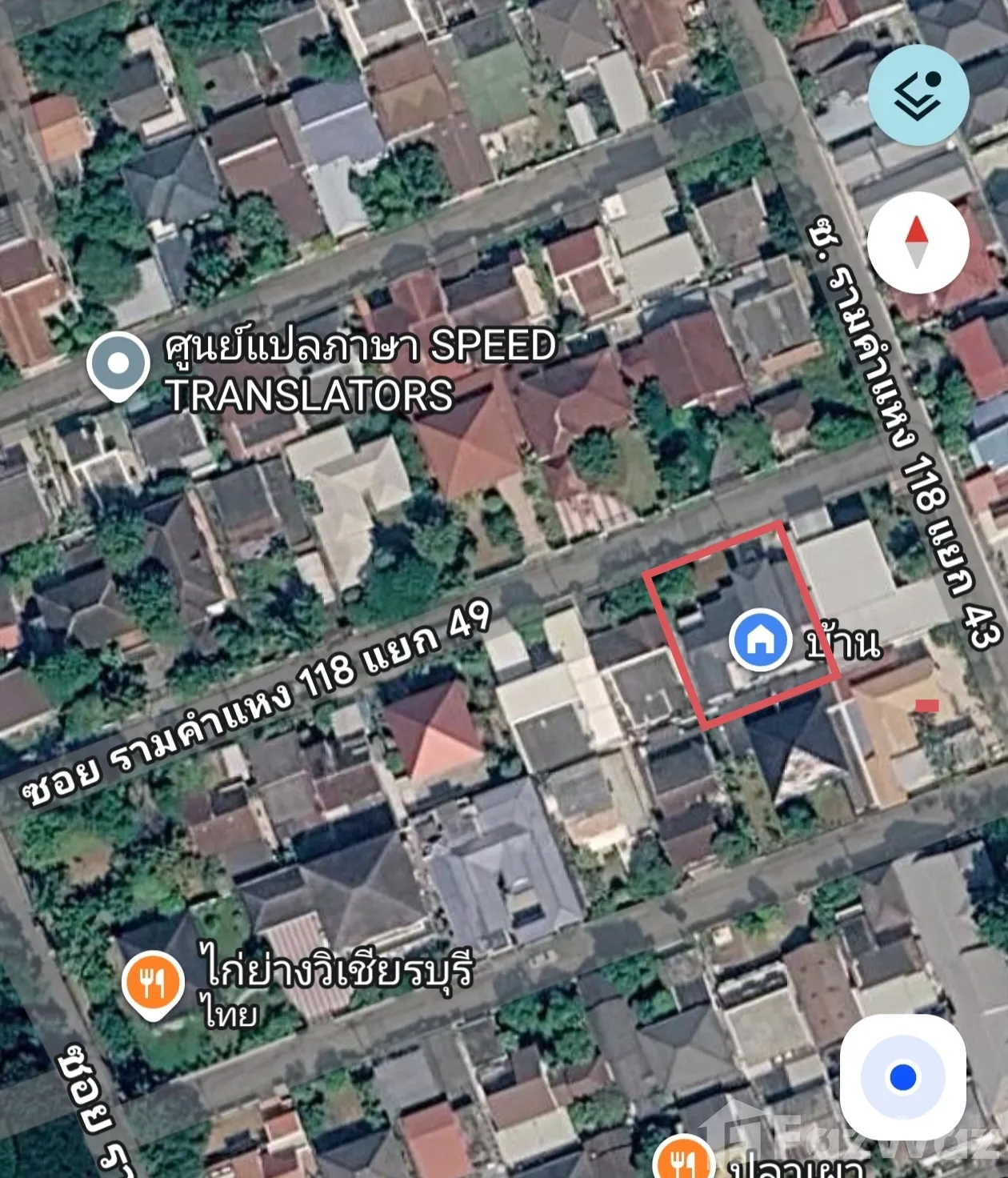Open the map layers button

click(918, 95)
